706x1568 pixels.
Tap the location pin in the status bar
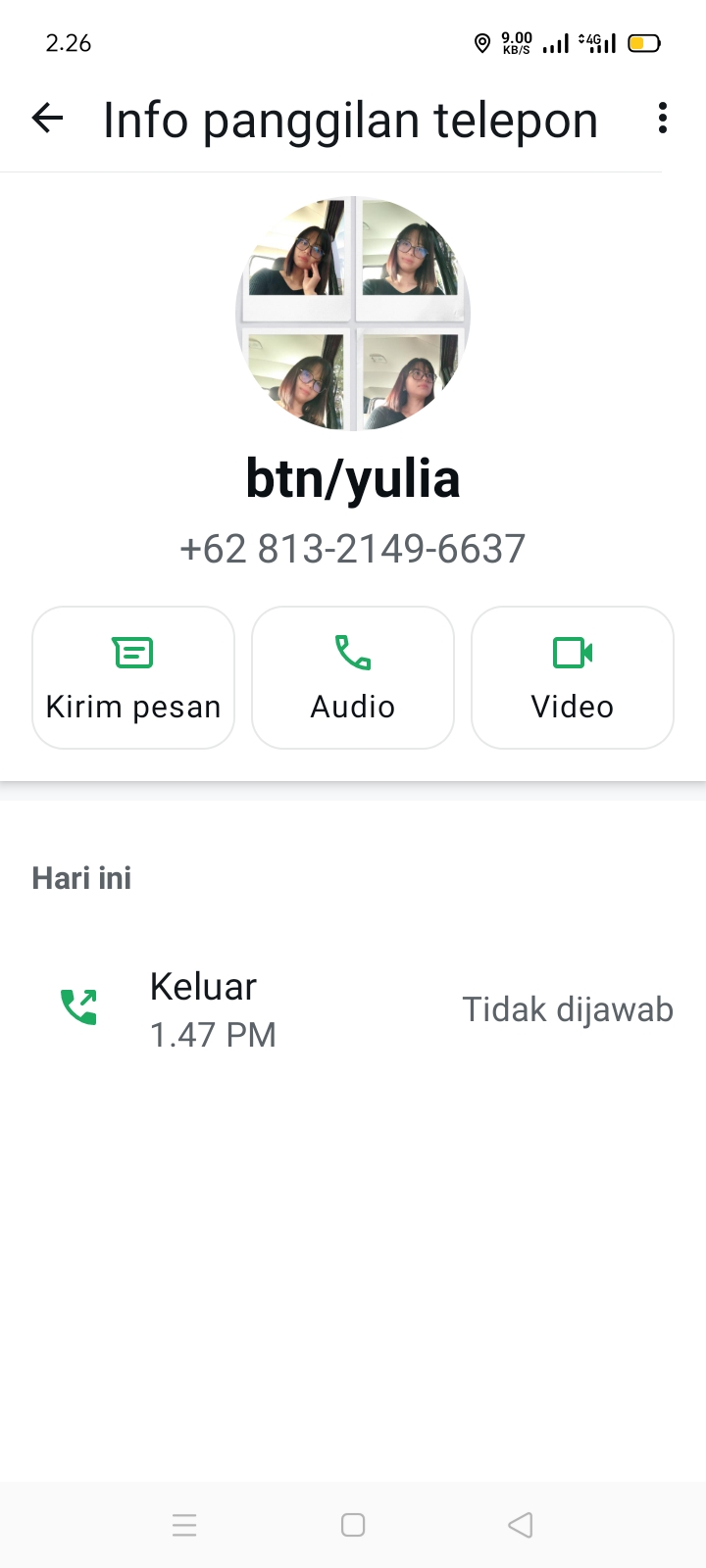(481, 43)
